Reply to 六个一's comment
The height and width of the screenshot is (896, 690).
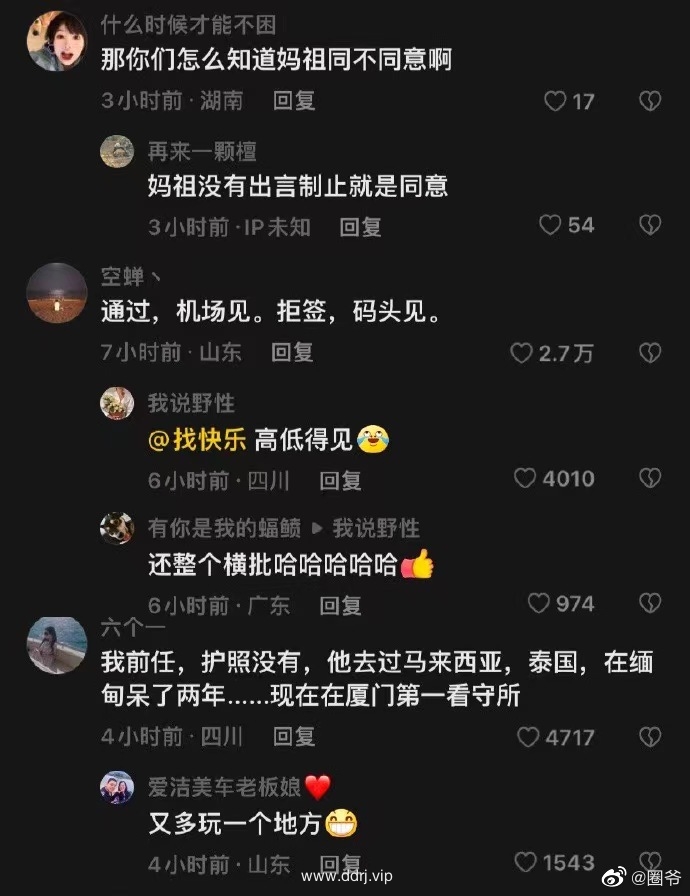point(294,737)
